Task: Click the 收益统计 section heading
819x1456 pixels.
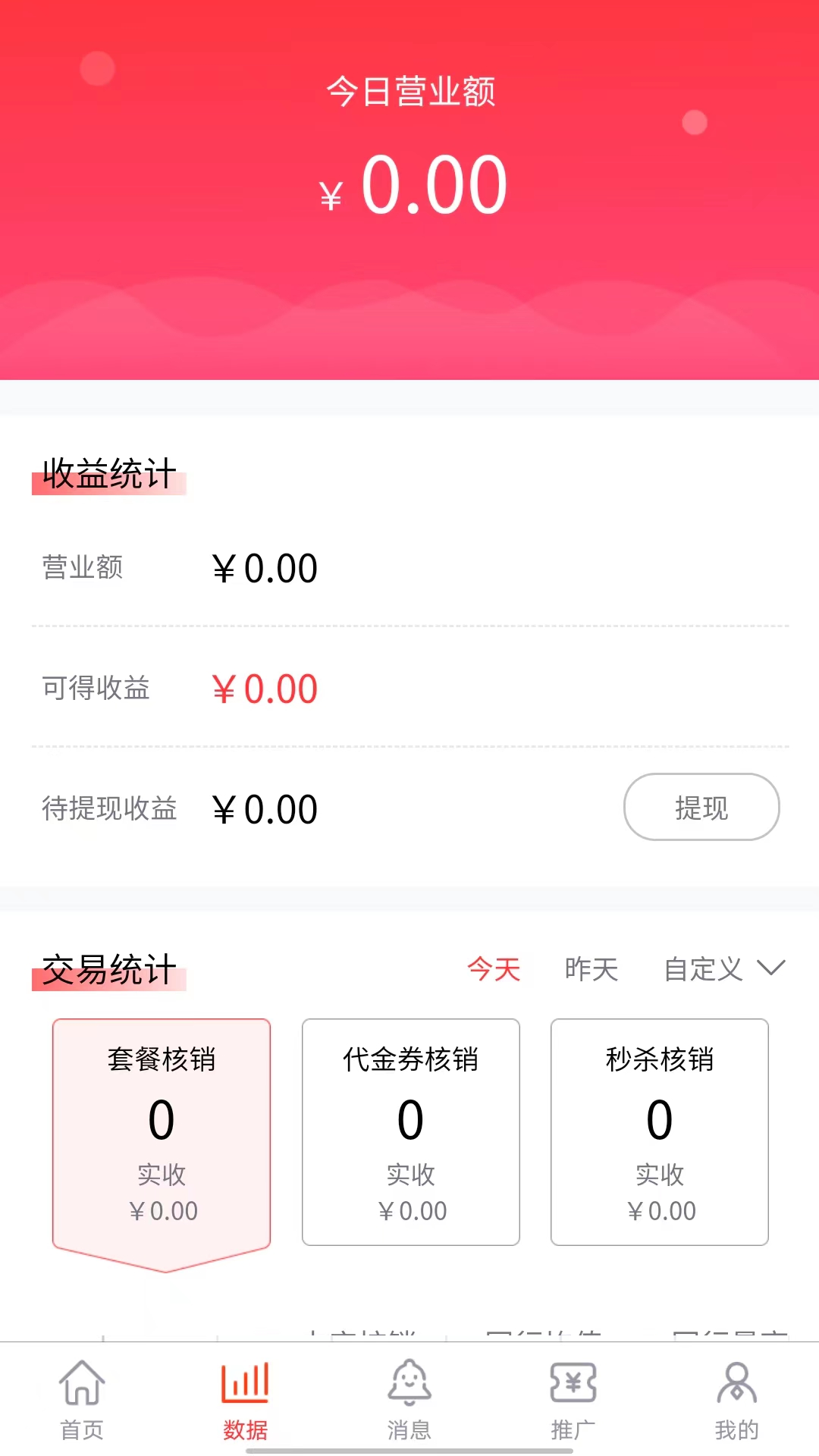Action: tap(108, 471)
